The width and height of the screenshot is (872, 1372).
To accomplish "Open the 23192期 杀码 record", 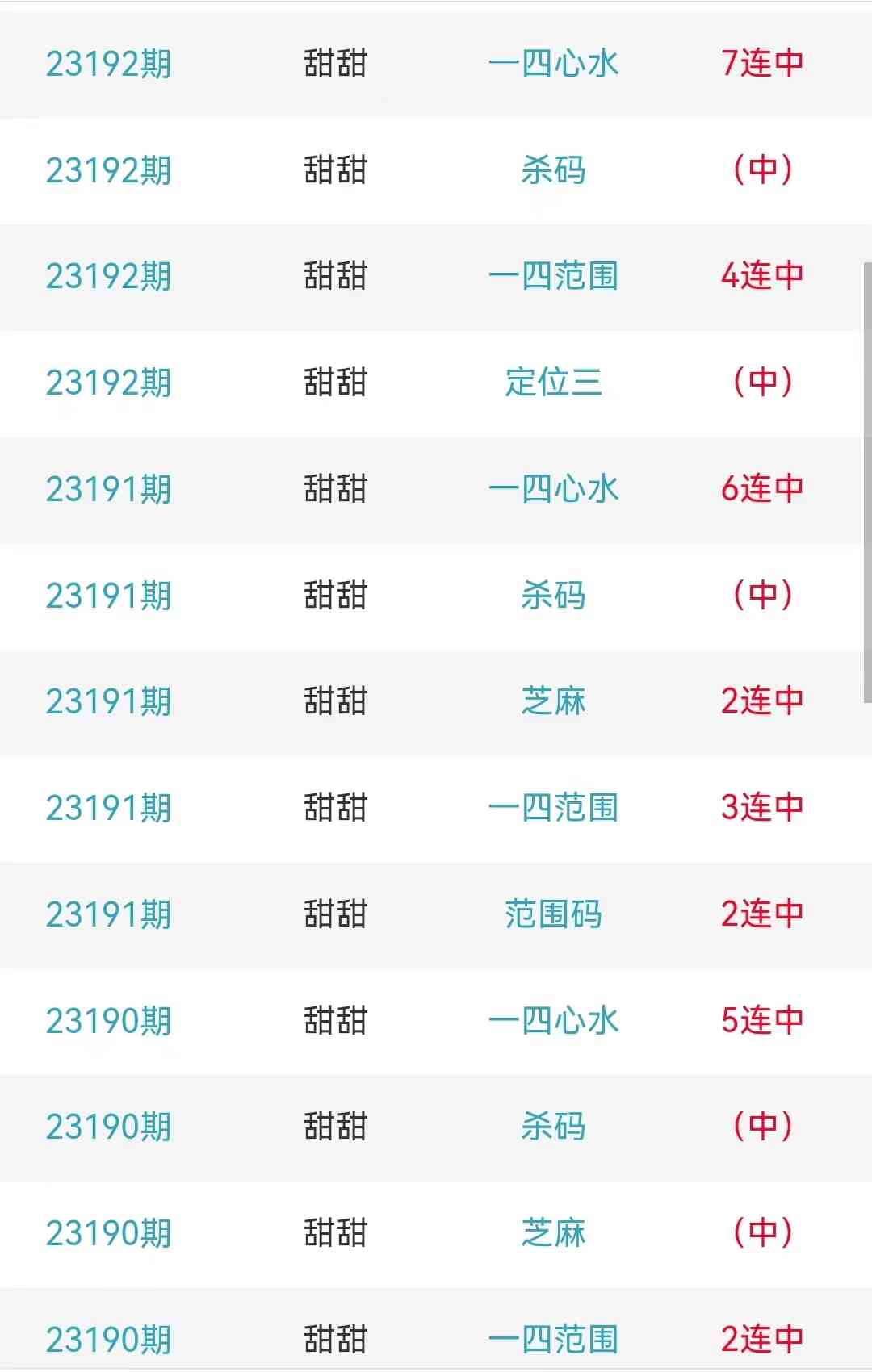I will point(553,170).
